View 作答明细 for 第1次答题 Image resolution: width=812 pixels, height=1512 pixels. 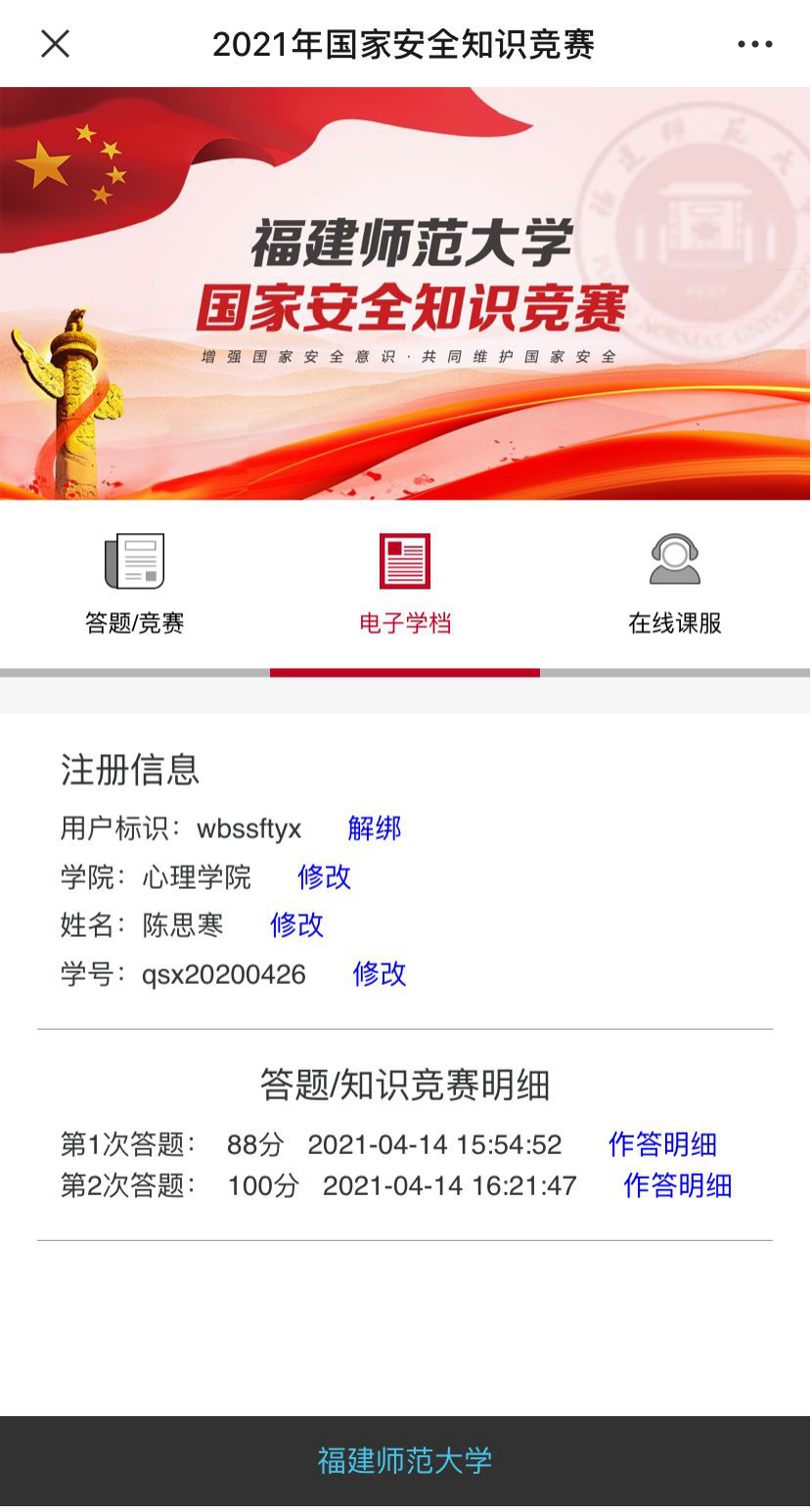[x=662, y=1144]
